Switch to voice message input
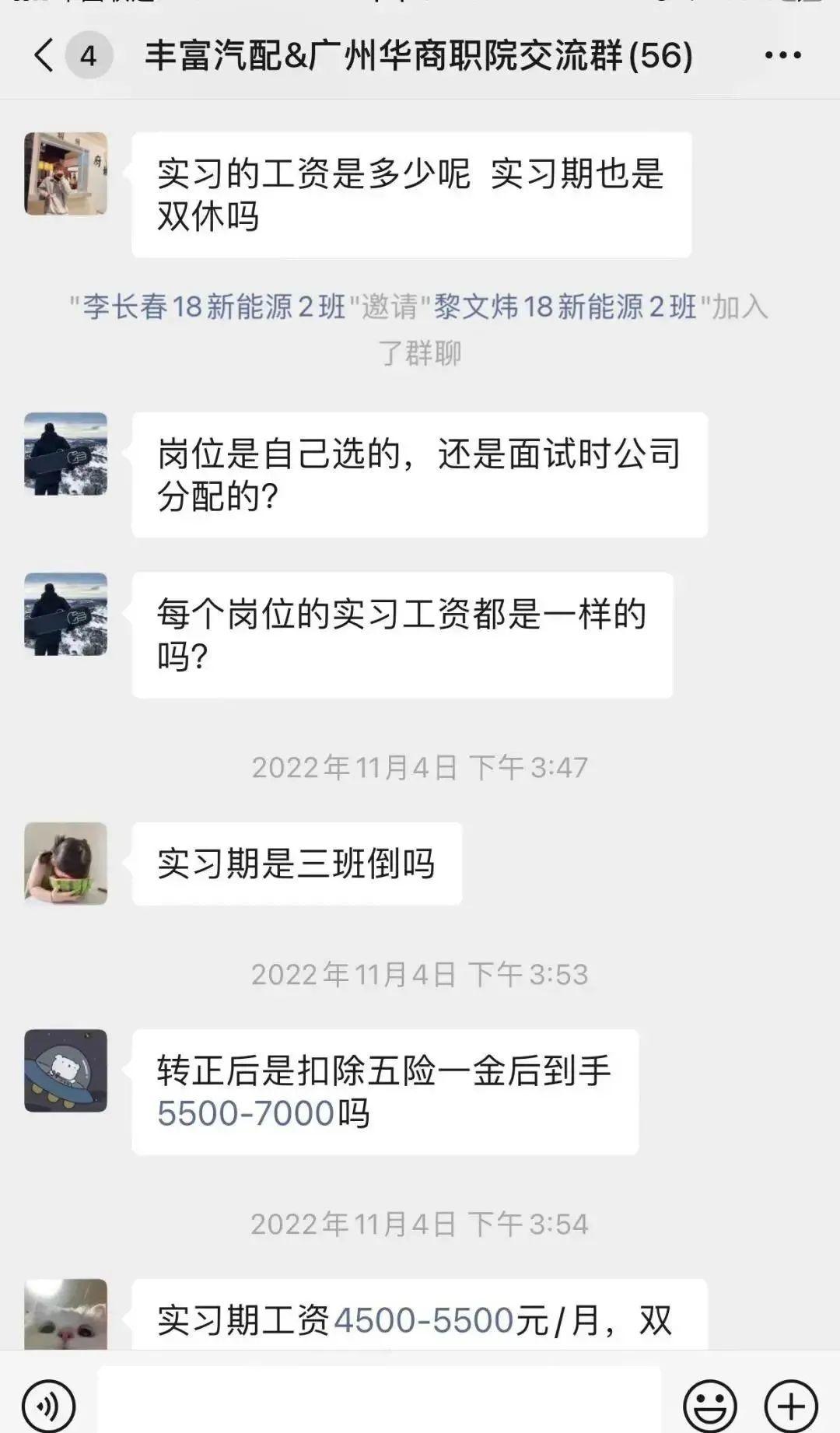 coord(49,1406)
